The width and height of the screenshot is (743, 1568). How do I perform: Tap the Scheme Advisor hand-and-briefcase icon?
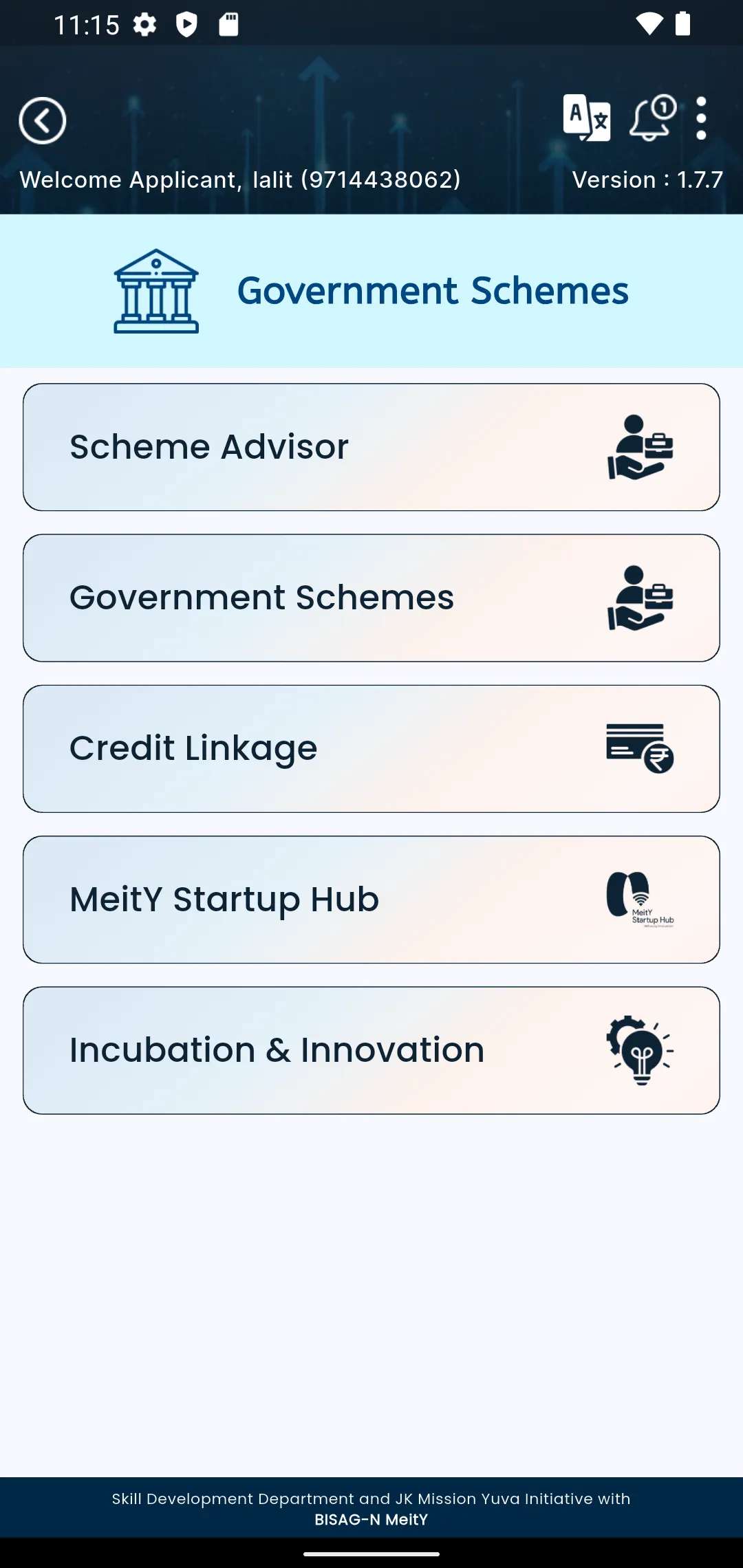point(641,447)
